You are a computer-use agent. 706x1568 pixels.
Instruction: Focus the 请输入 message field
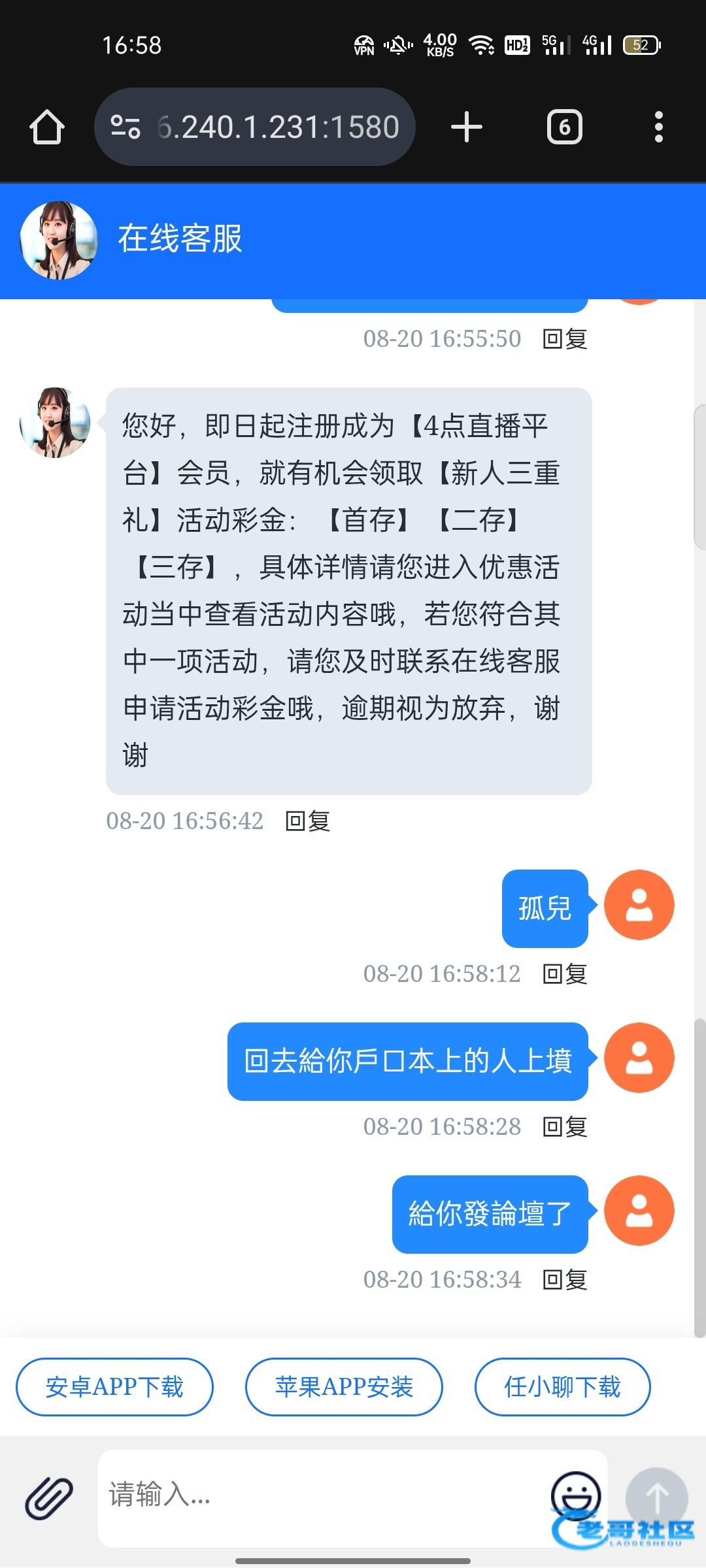[x=320, y=1495]
